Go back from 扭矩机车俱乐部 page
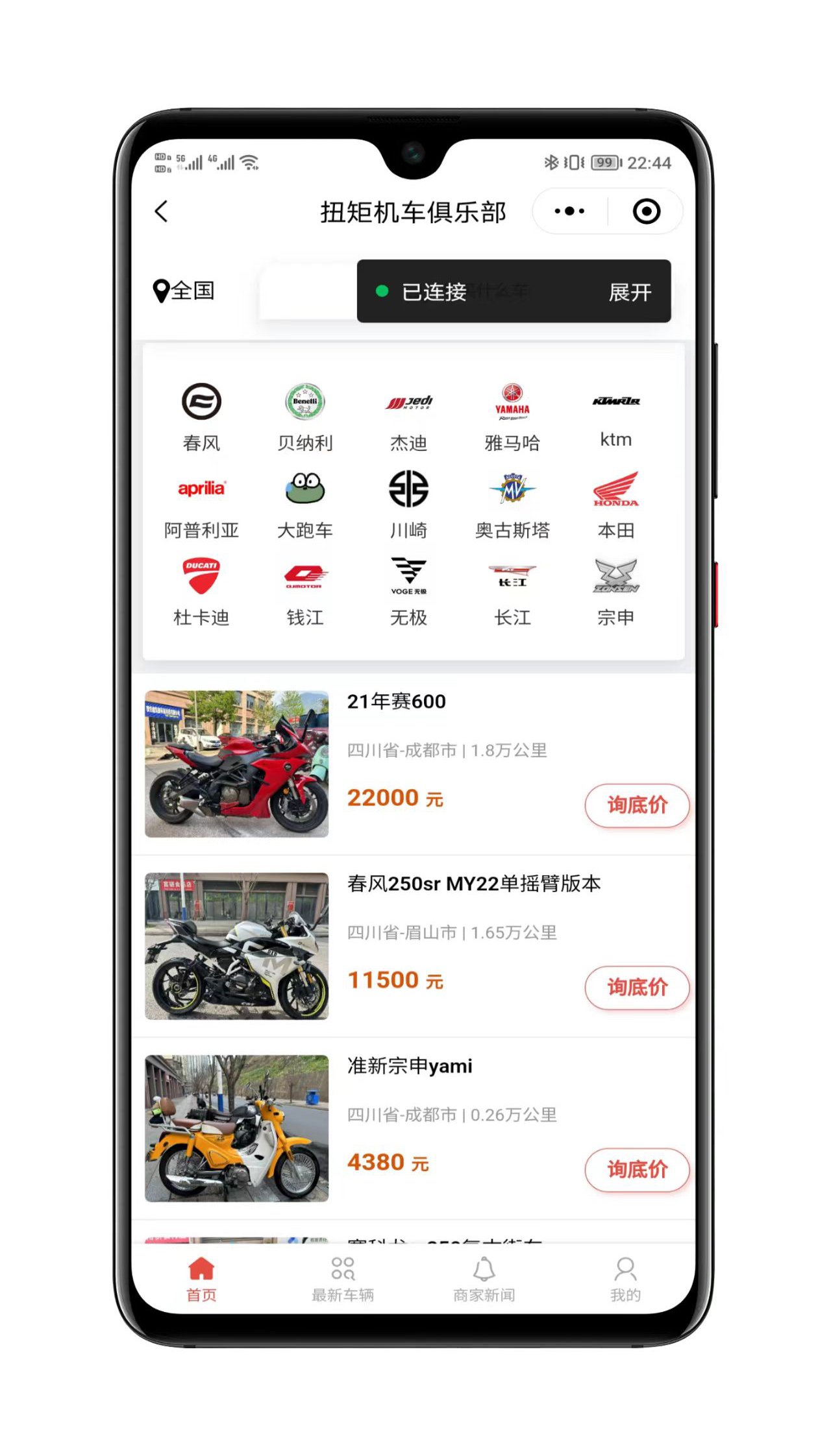This screenshot has width=831, height=1456. [x=162, y=212]
